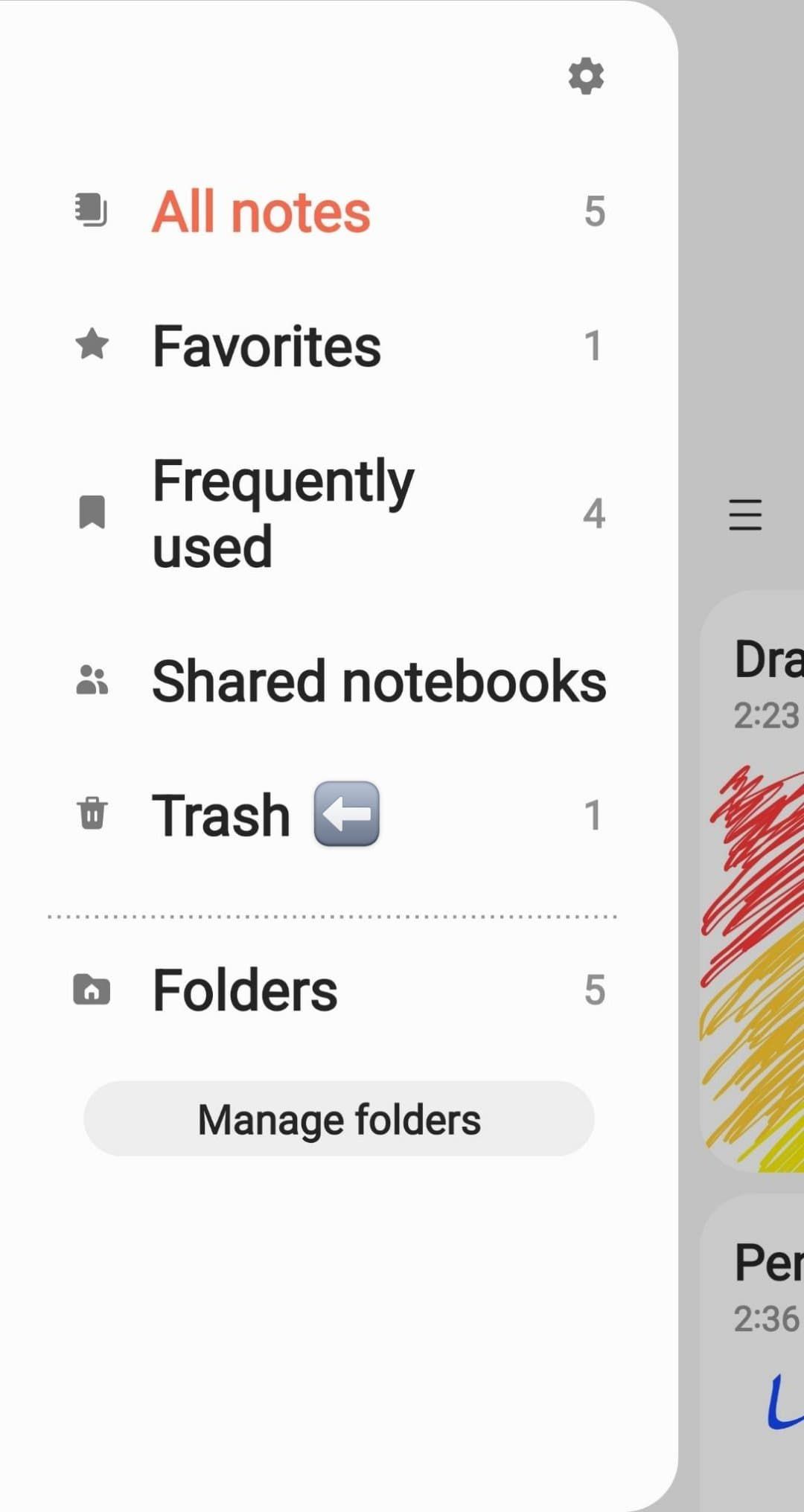Click the Shared notebooks people icon
Viewport: 804px width, 1512px height.
pyautogui.click(x=92, y=681)
